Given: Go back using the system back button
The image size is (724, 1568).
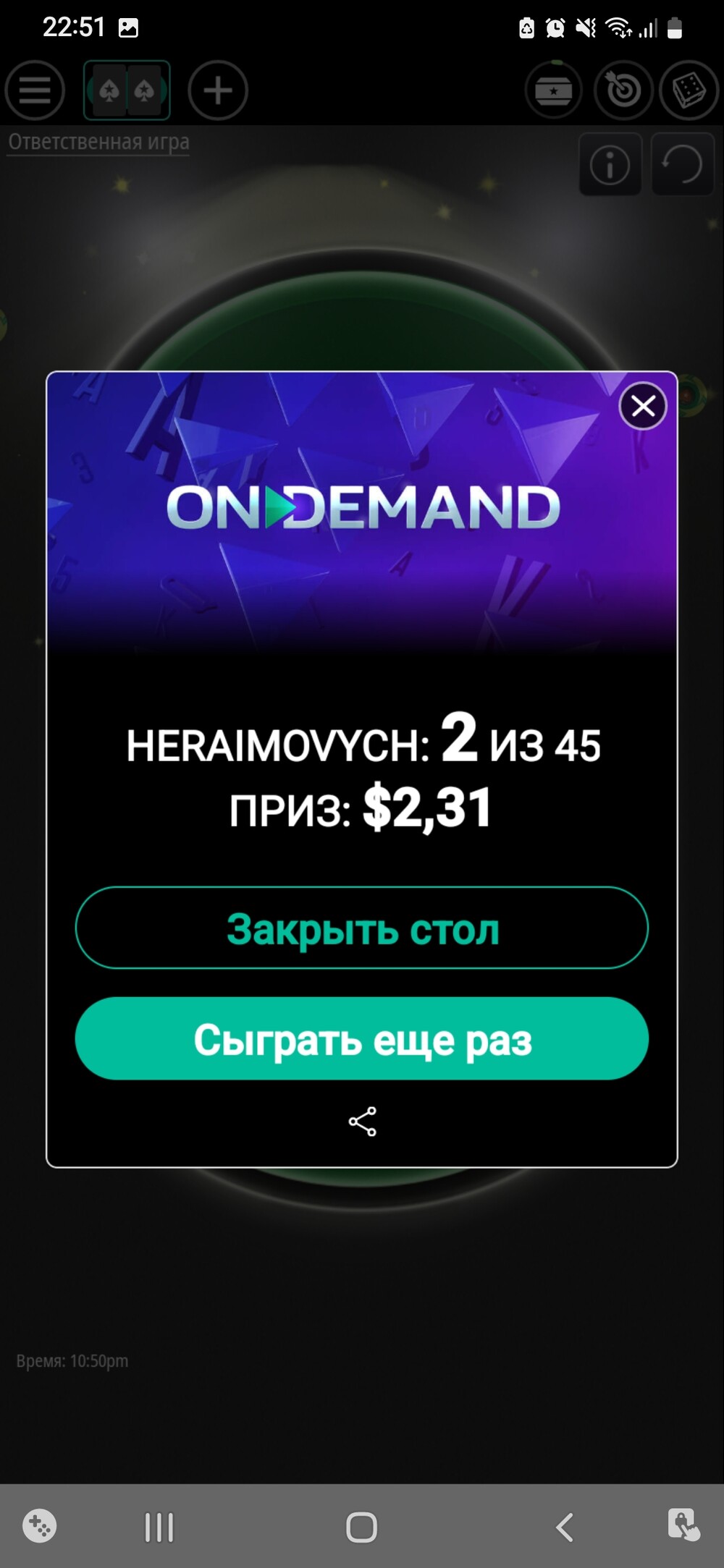Looking at the screenshot, I should point(565,1527).
